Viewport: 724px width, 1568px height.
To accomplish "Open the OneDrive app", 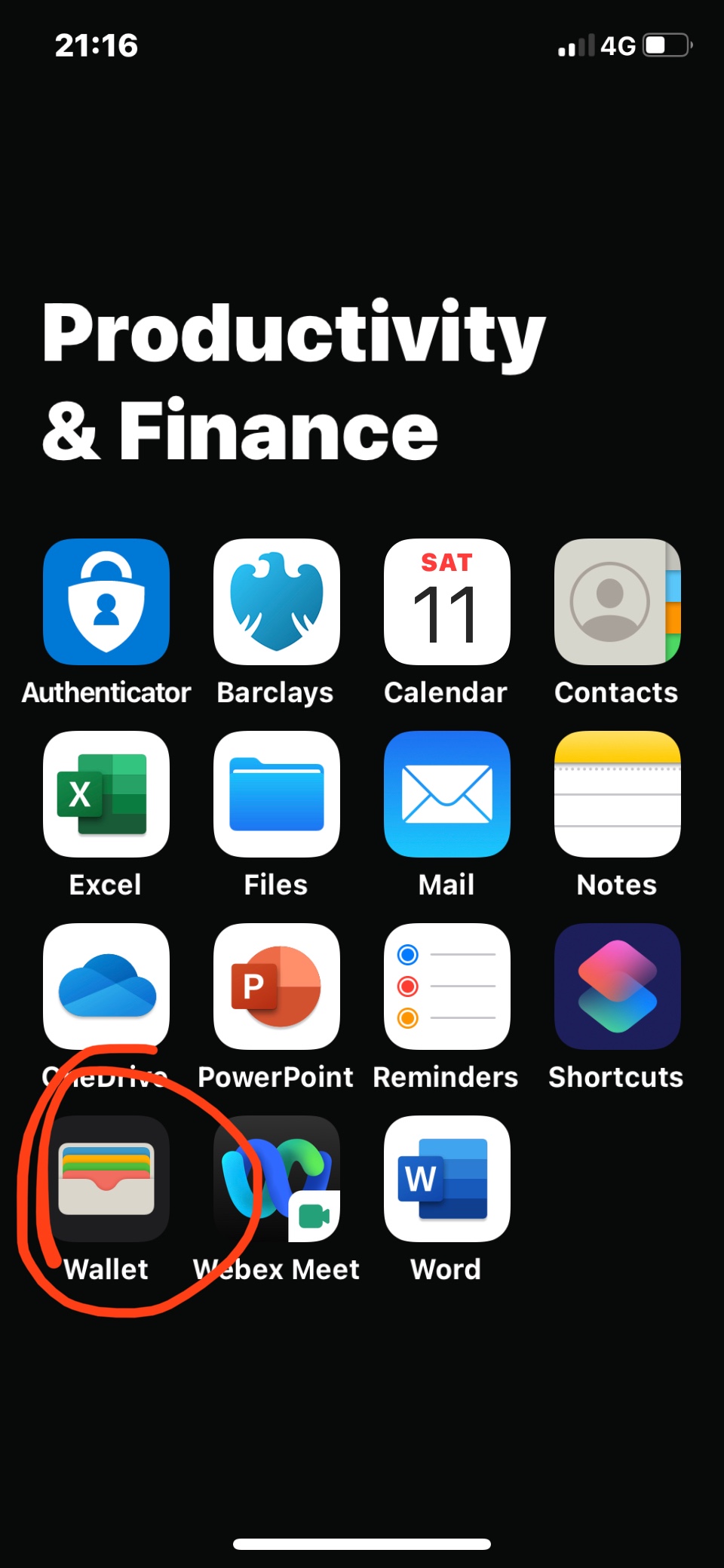I will 106,986.
